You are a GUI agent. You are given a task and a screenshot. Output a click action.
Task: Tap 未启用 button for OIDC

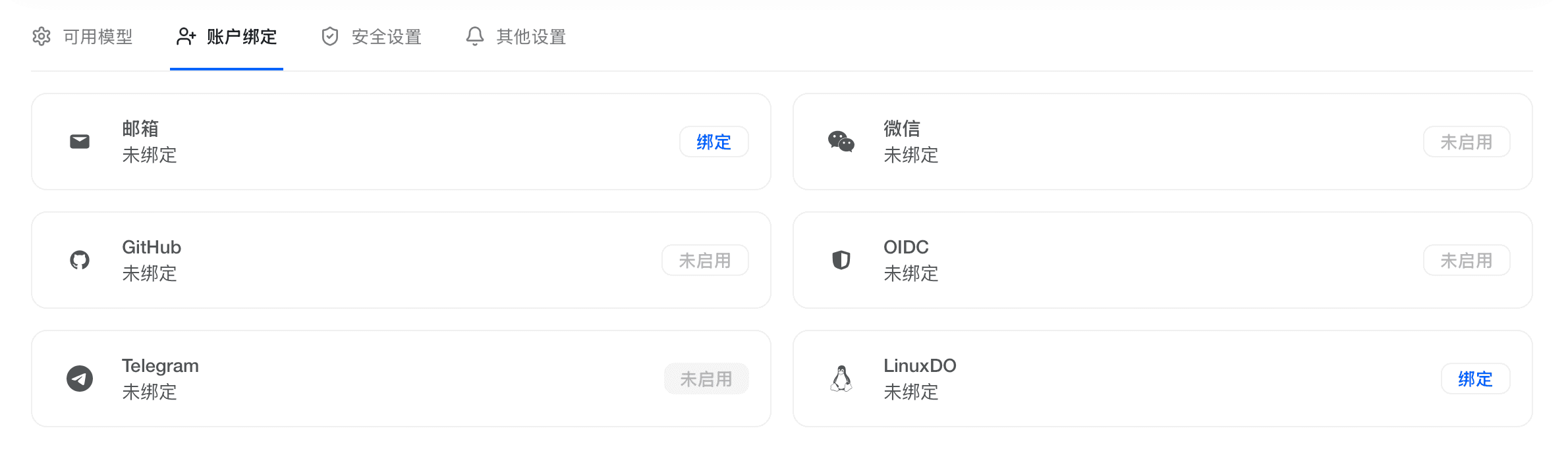click(1466, 260)
